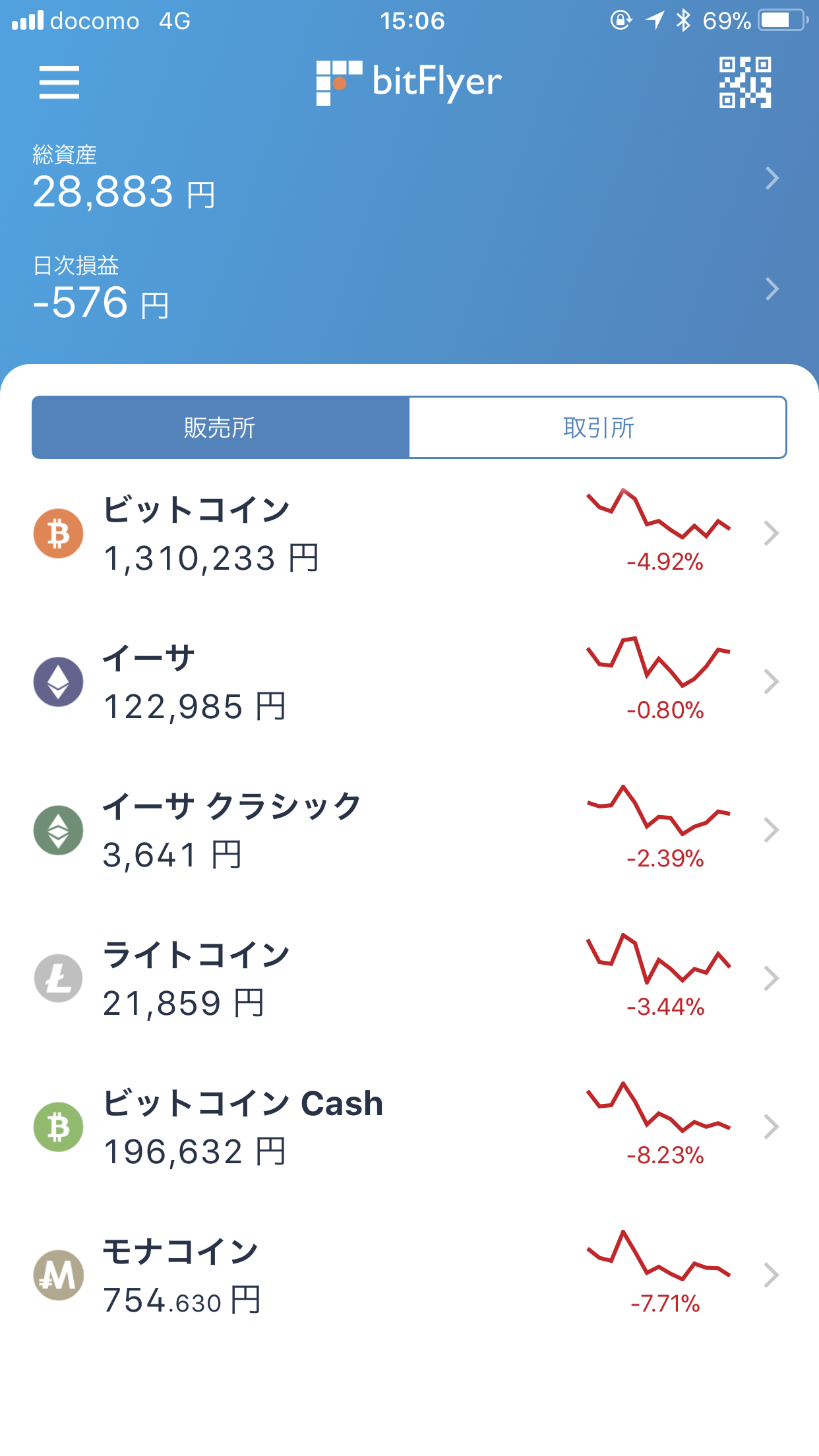Open the ビットコイン Cash row

point(409,1127)
